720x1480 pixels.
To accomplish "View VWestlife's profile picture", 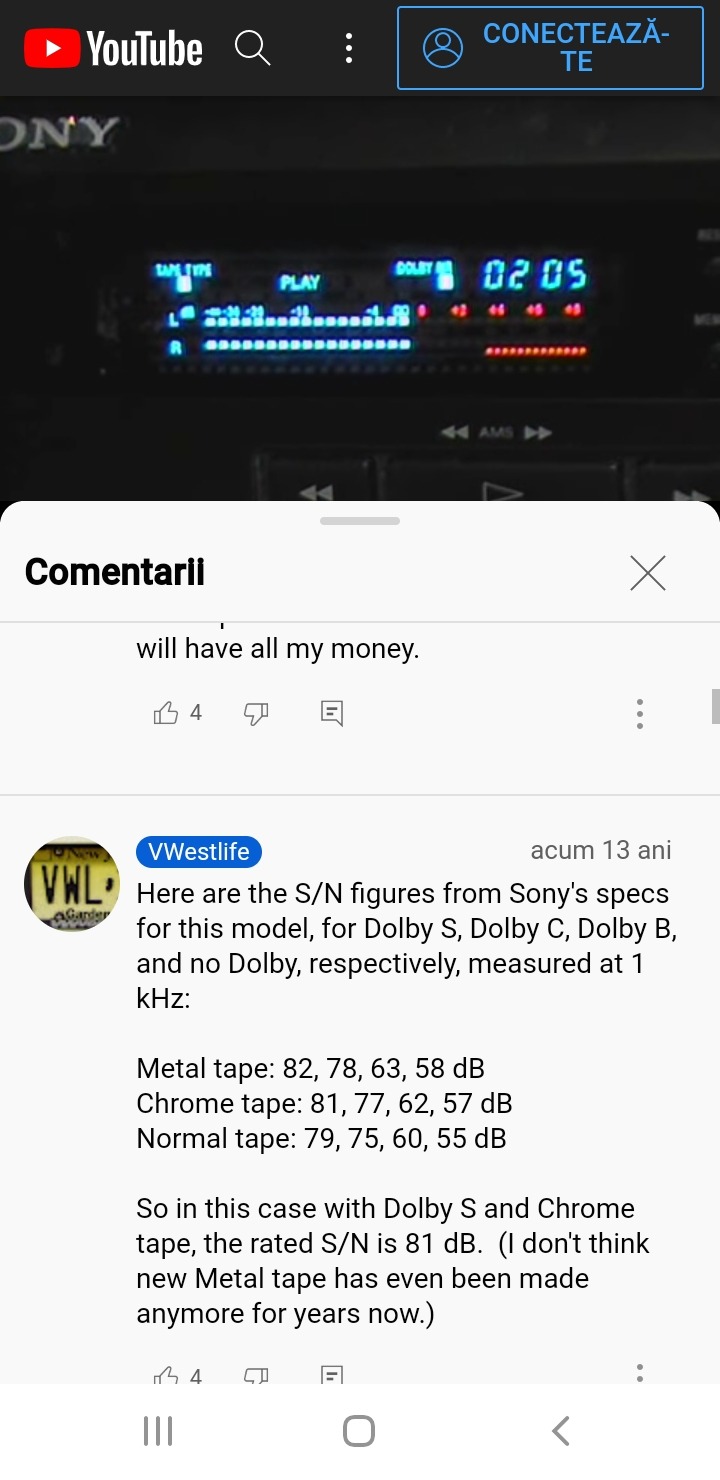I will (x=71, y=884).
